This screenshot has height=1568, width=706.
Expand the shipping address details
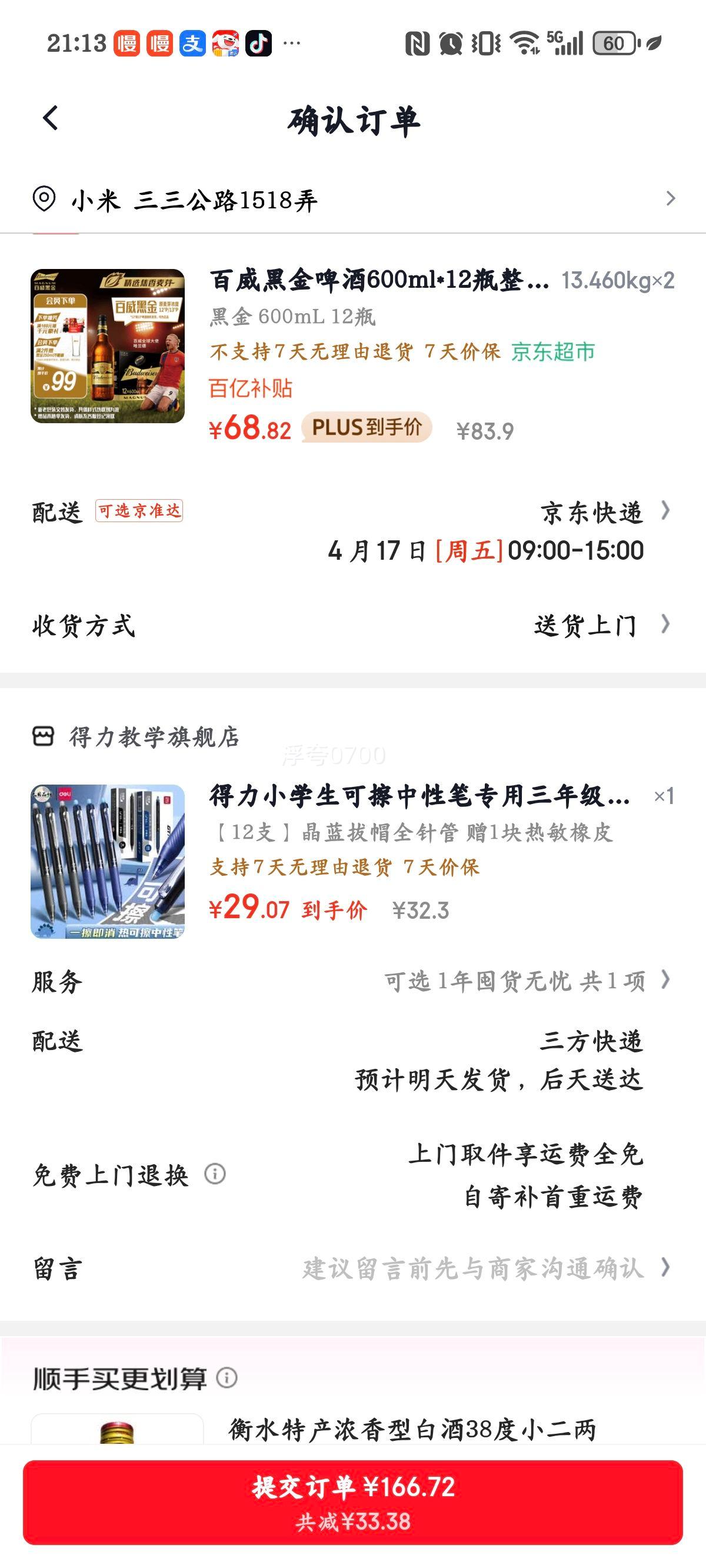coord(671,198)
